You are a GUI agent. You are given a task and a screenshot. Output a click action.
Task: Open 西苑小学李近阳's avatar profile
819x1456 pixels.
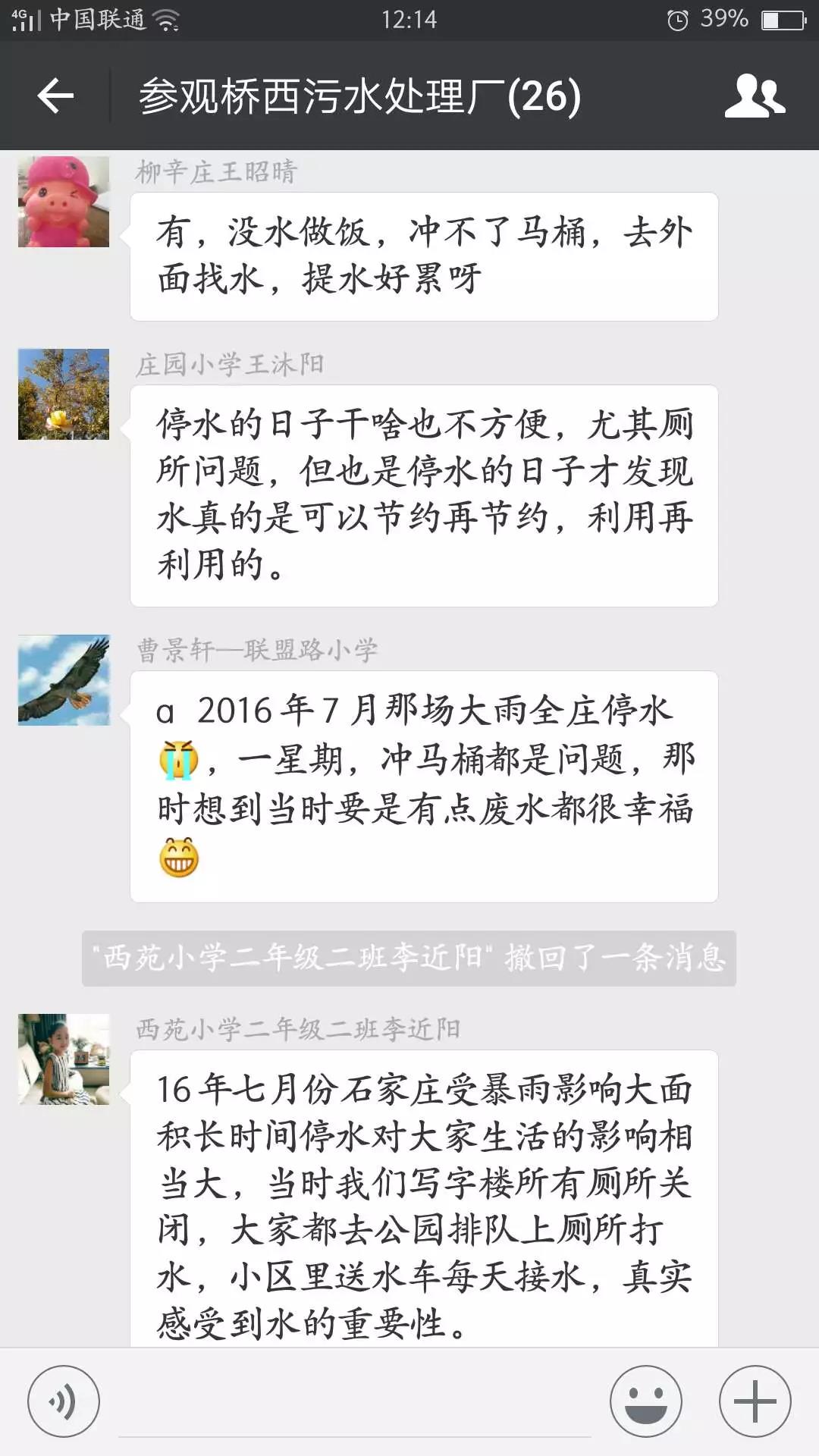(64, 1059)
